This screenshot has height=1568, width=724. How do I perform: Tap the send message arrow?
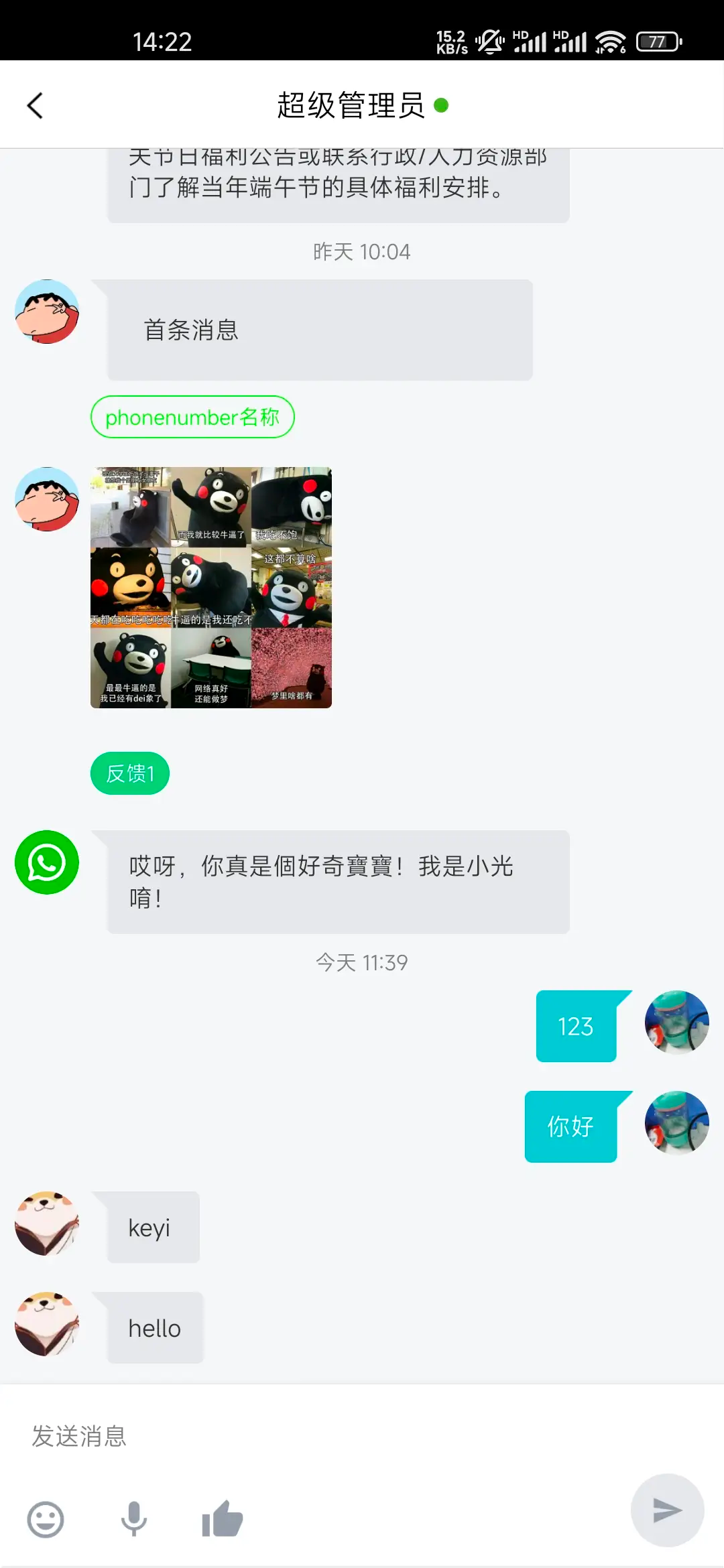click(667, 1510)
